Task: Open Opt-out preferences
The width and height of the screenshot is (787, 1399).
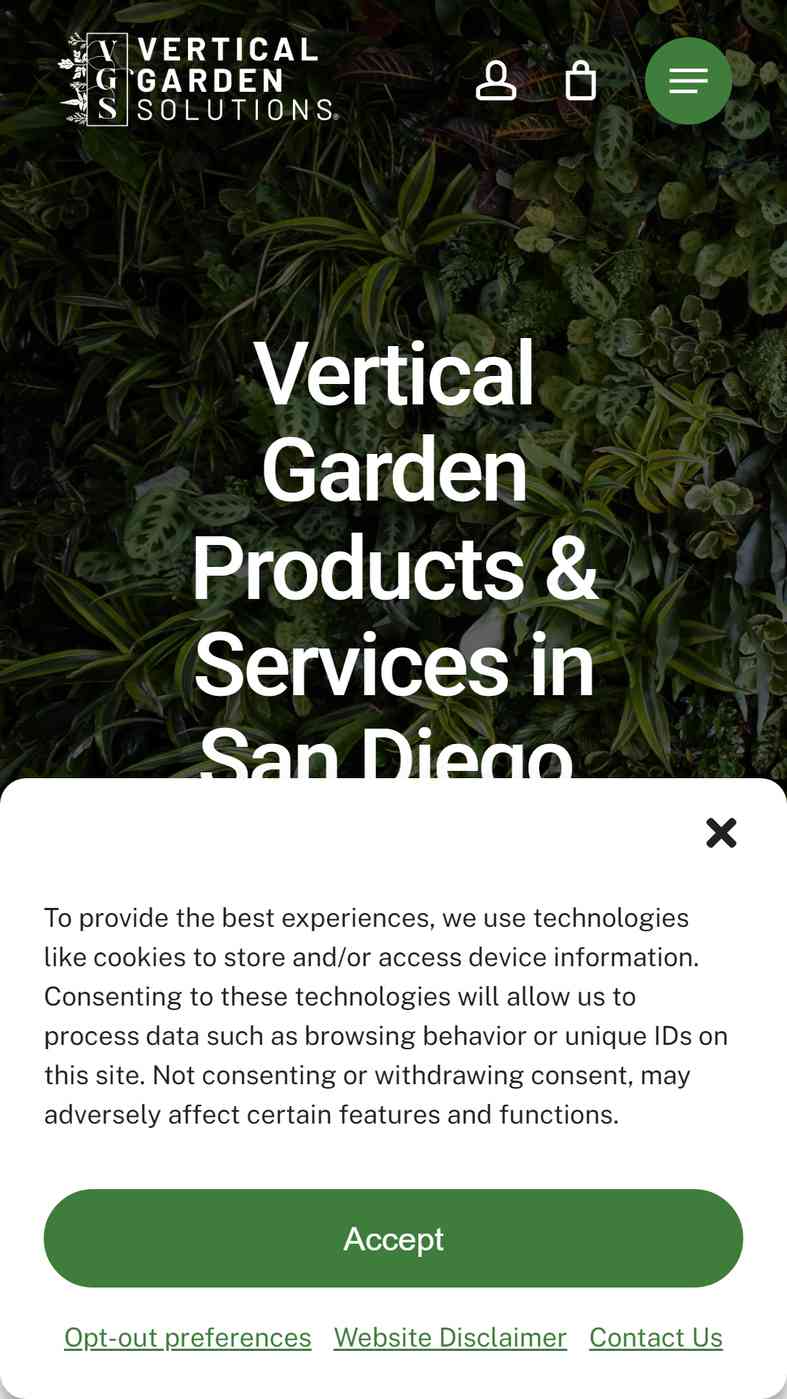Action: point(188,1337)
